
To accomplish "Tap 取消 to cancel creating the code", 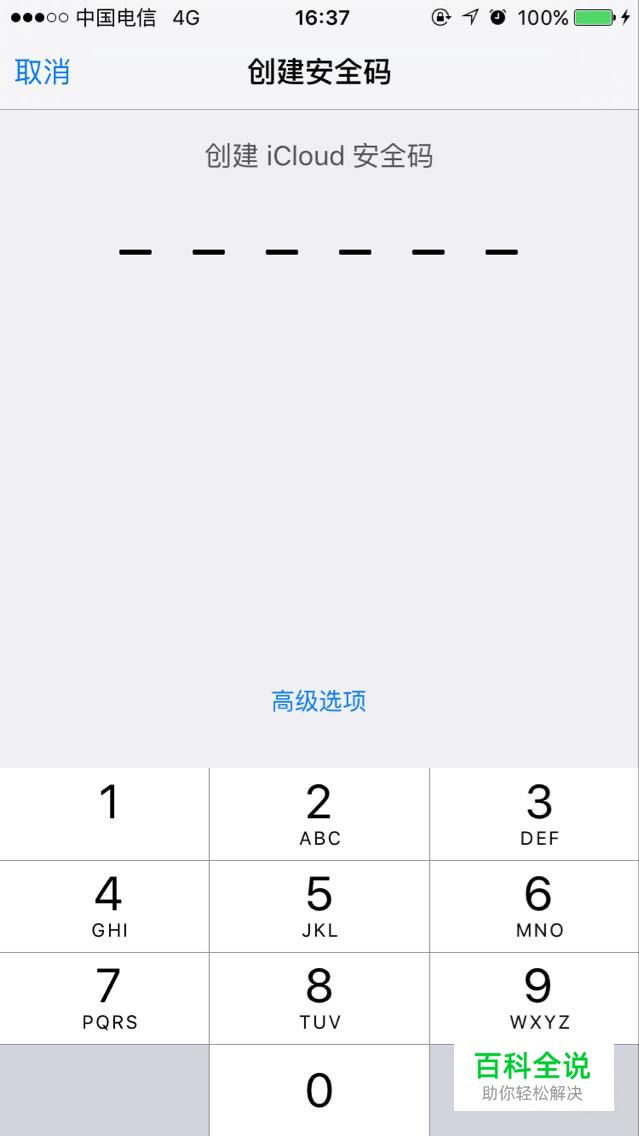I will tap(42, 72).
